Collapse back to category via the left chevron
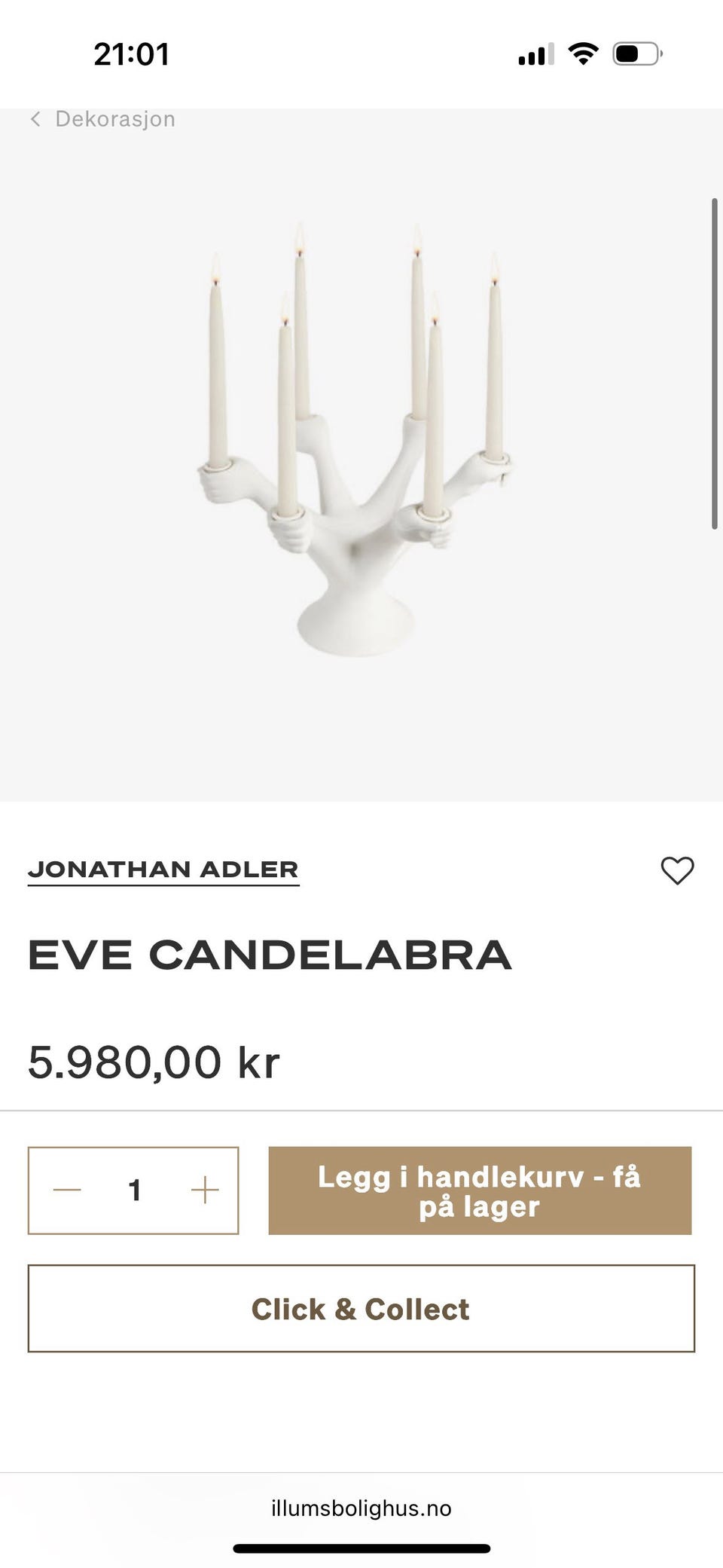This screenshot has height=1568, width=723. click(36, 119)
